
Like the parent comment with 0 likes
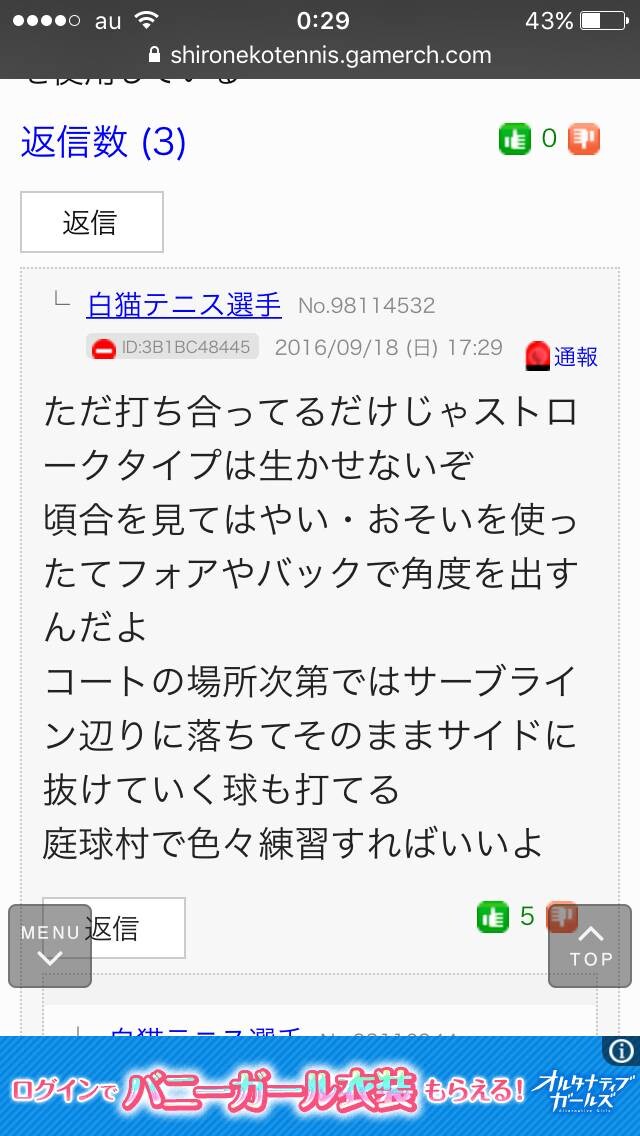tap(515, 139)
